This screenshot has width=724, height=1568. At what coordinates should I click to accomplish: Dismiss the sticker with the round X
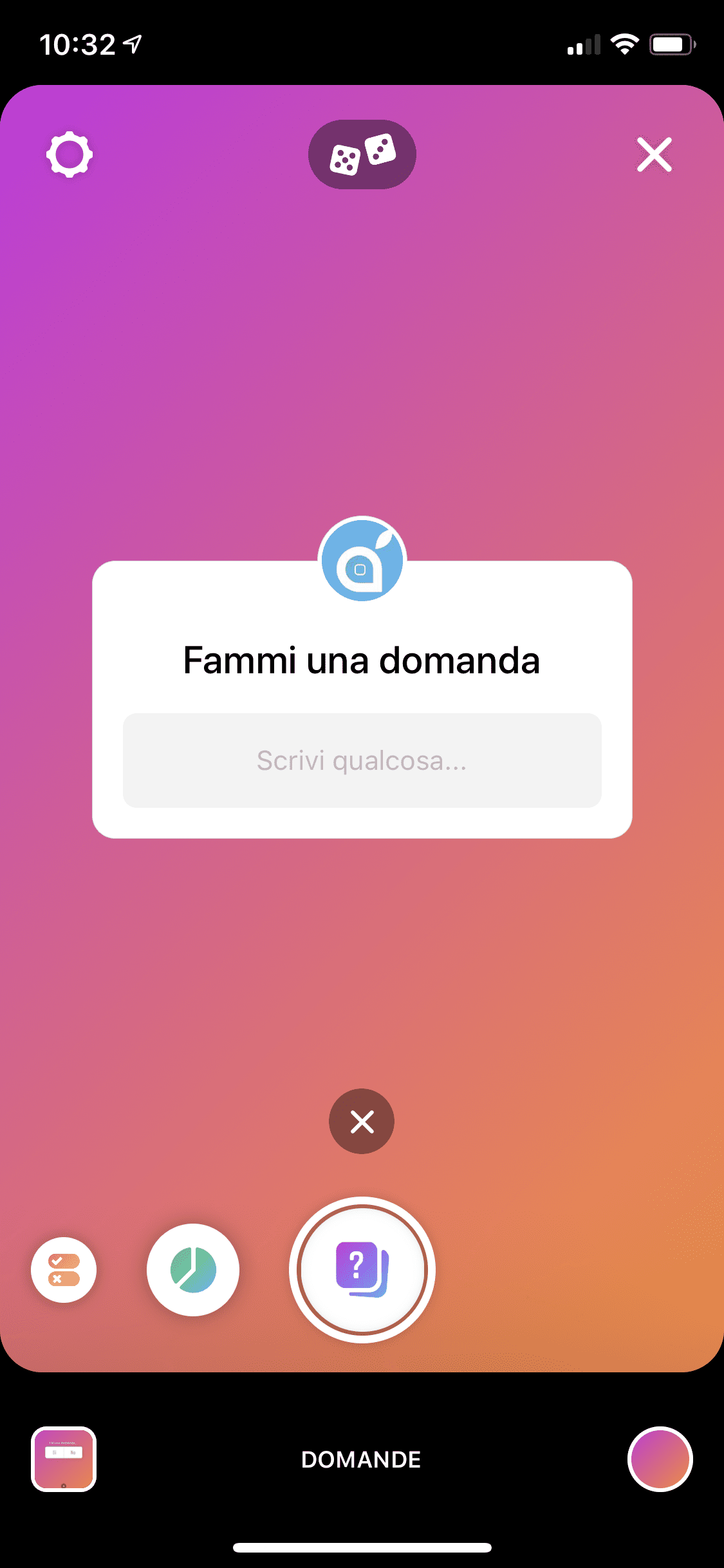[362, 1121]
